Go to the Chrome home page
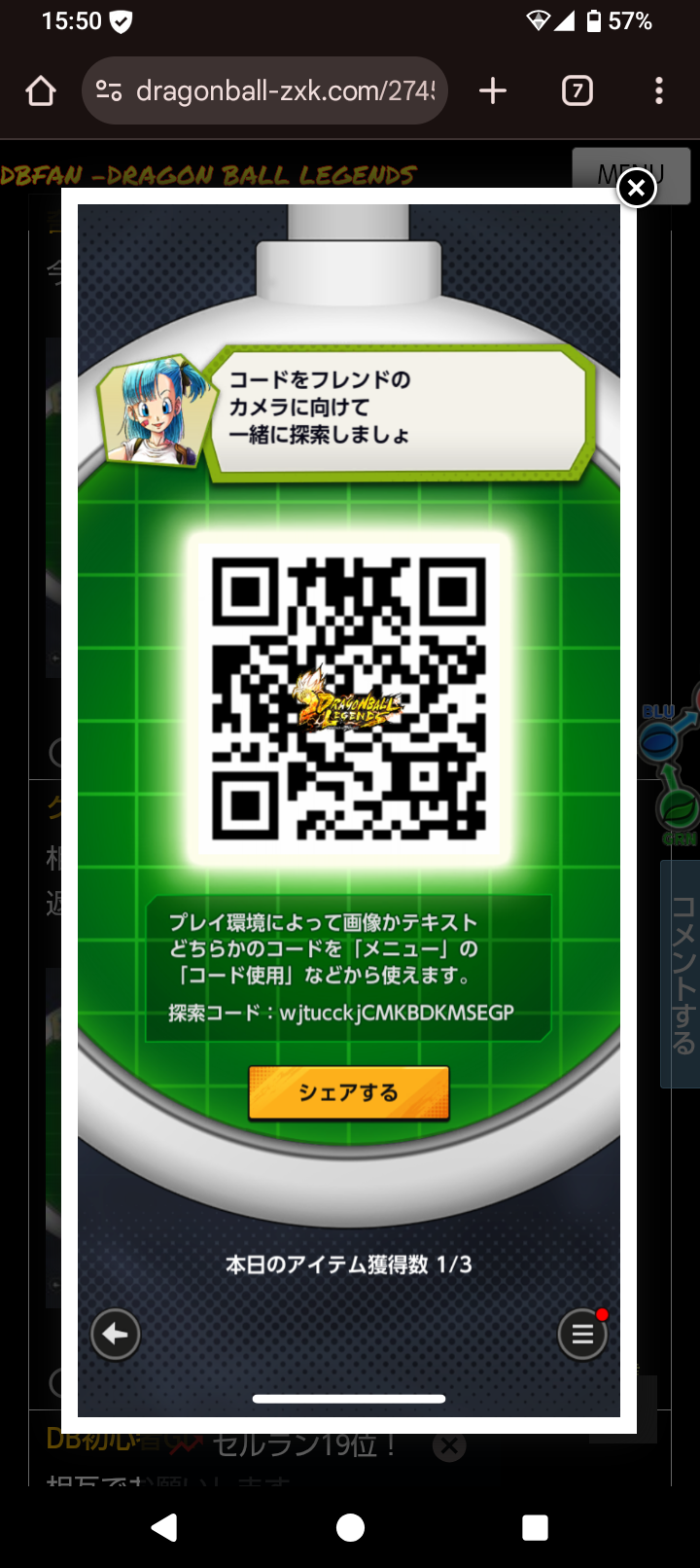This screenshot has height=1568, width=700. pyautogui.click(x=41, y=91)
